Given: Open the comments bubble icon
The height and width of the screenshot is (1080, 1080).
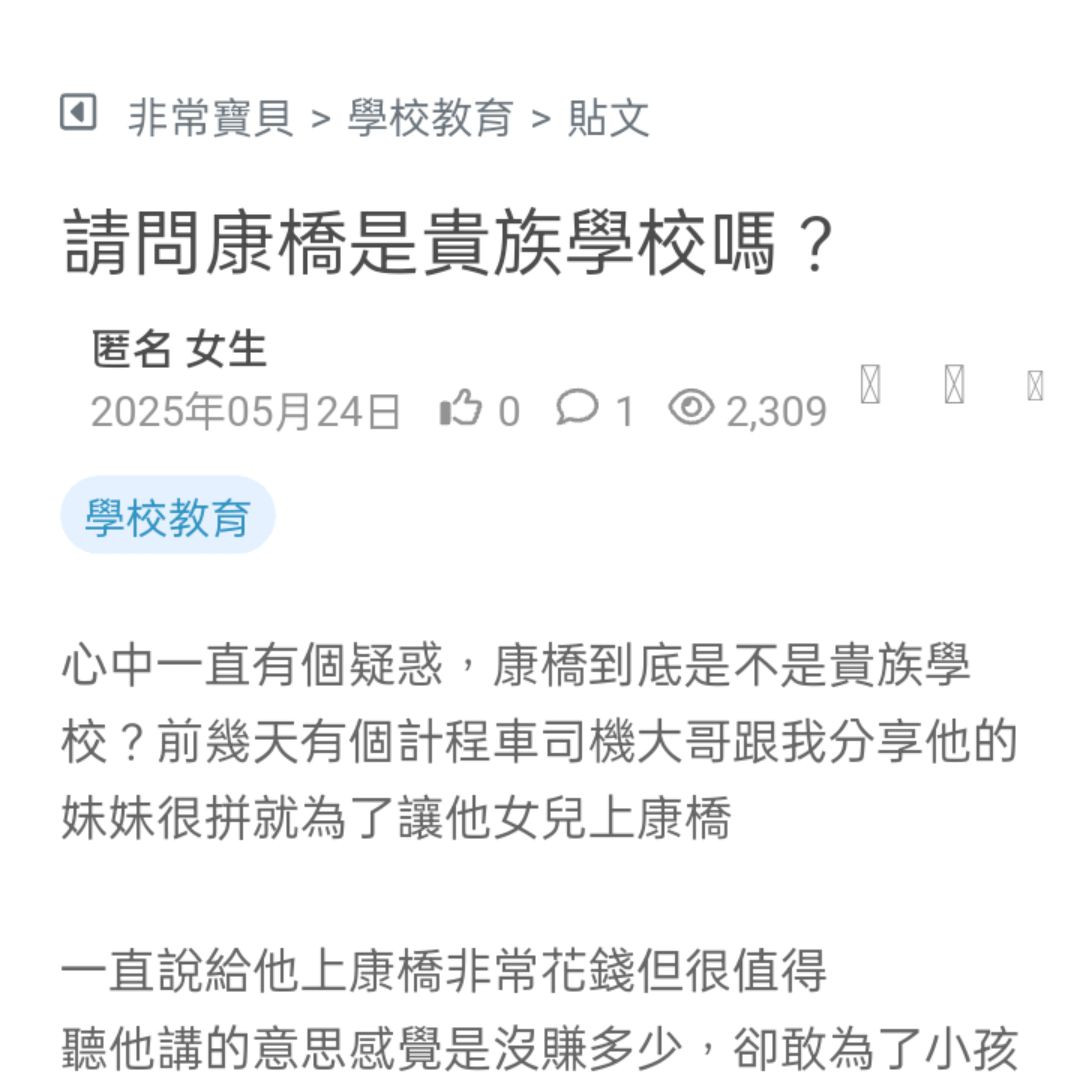Looking at the screenshot, I should [x=577, y=409].
